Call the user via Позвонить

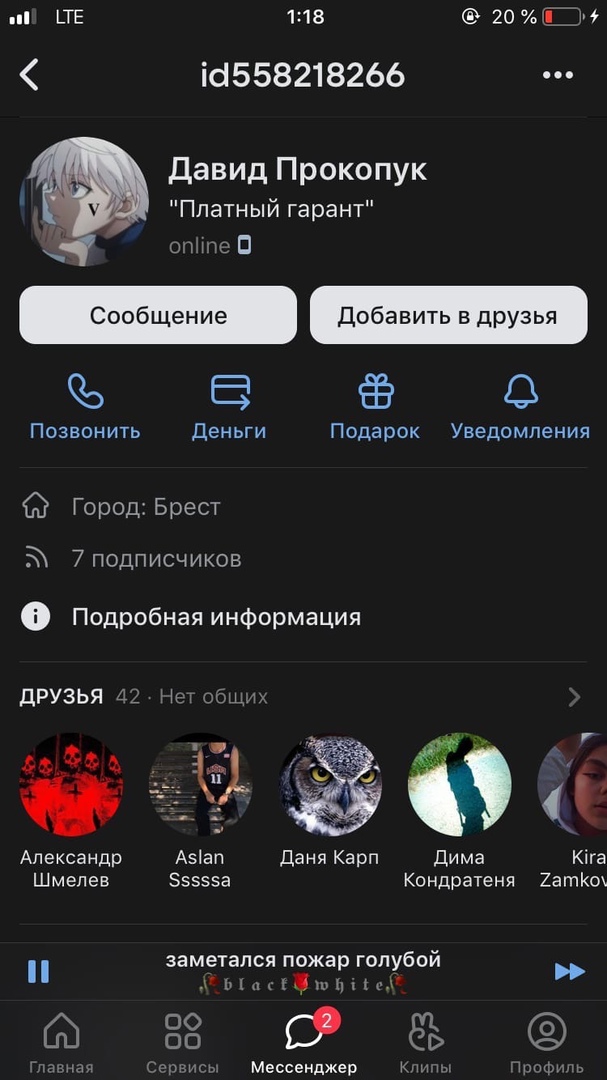tap(85, 407)
